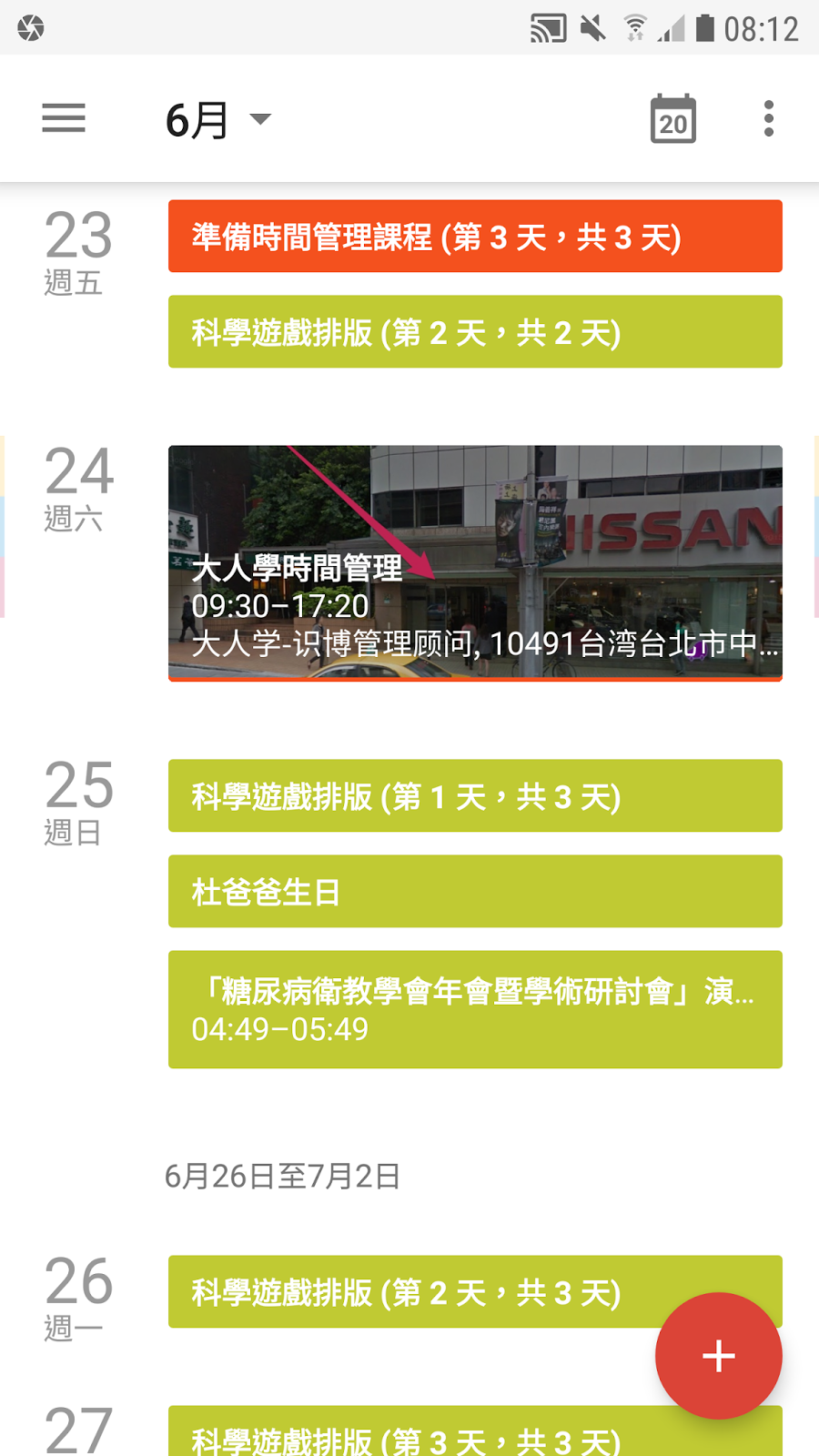
Task: Open the 杜爸爸生日 event
Action: click(475, 892)
